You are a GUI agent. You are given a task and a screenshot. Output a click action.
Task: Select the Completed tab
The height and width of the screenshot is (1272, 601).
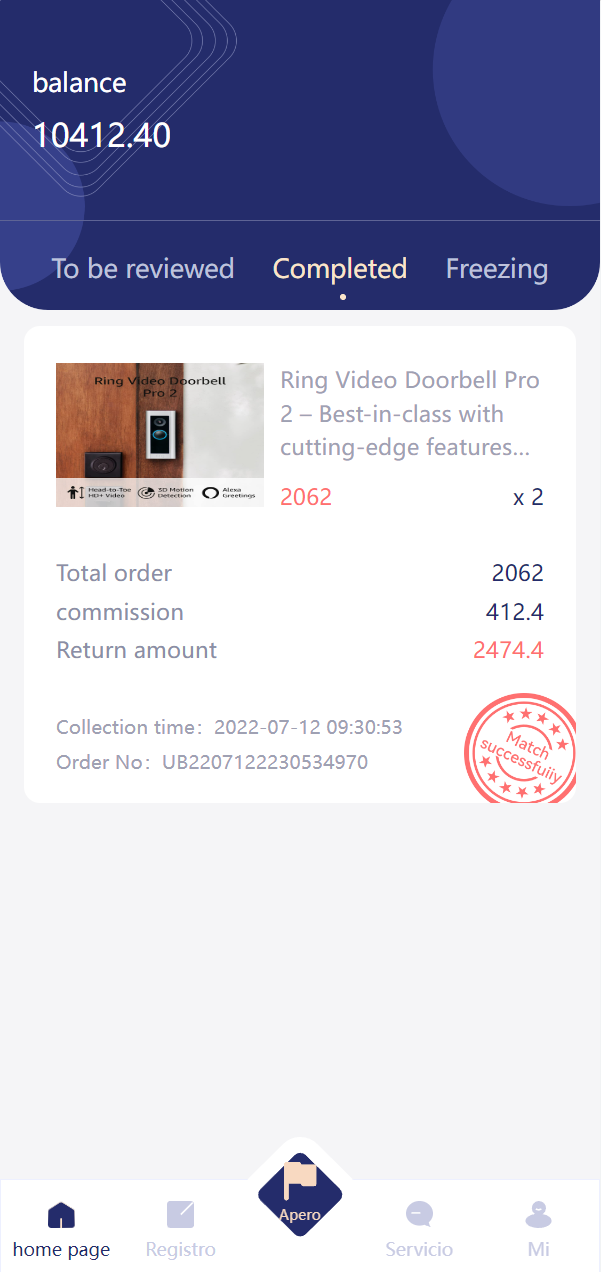[340, 269]
